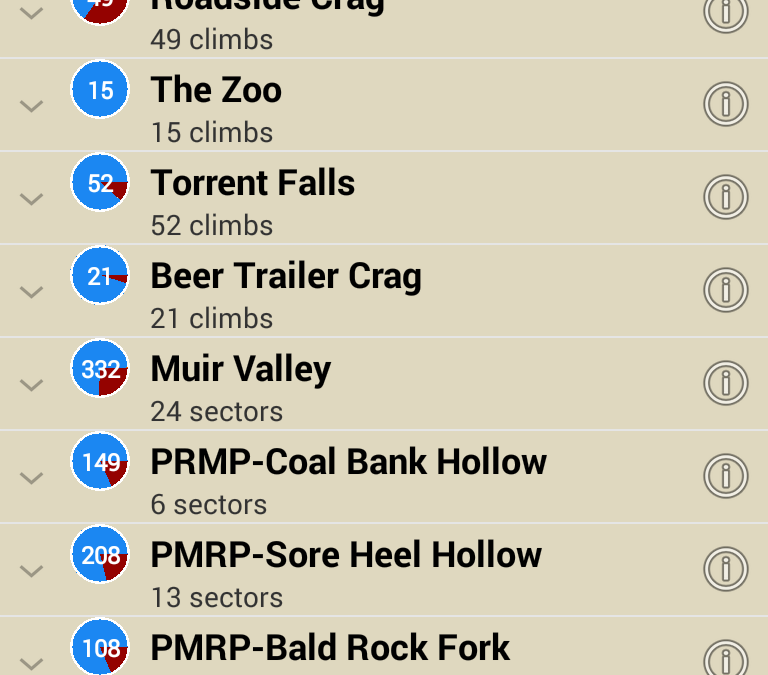
Task: Open PMRP-Bald Rock Fork area
Action: 330,648
